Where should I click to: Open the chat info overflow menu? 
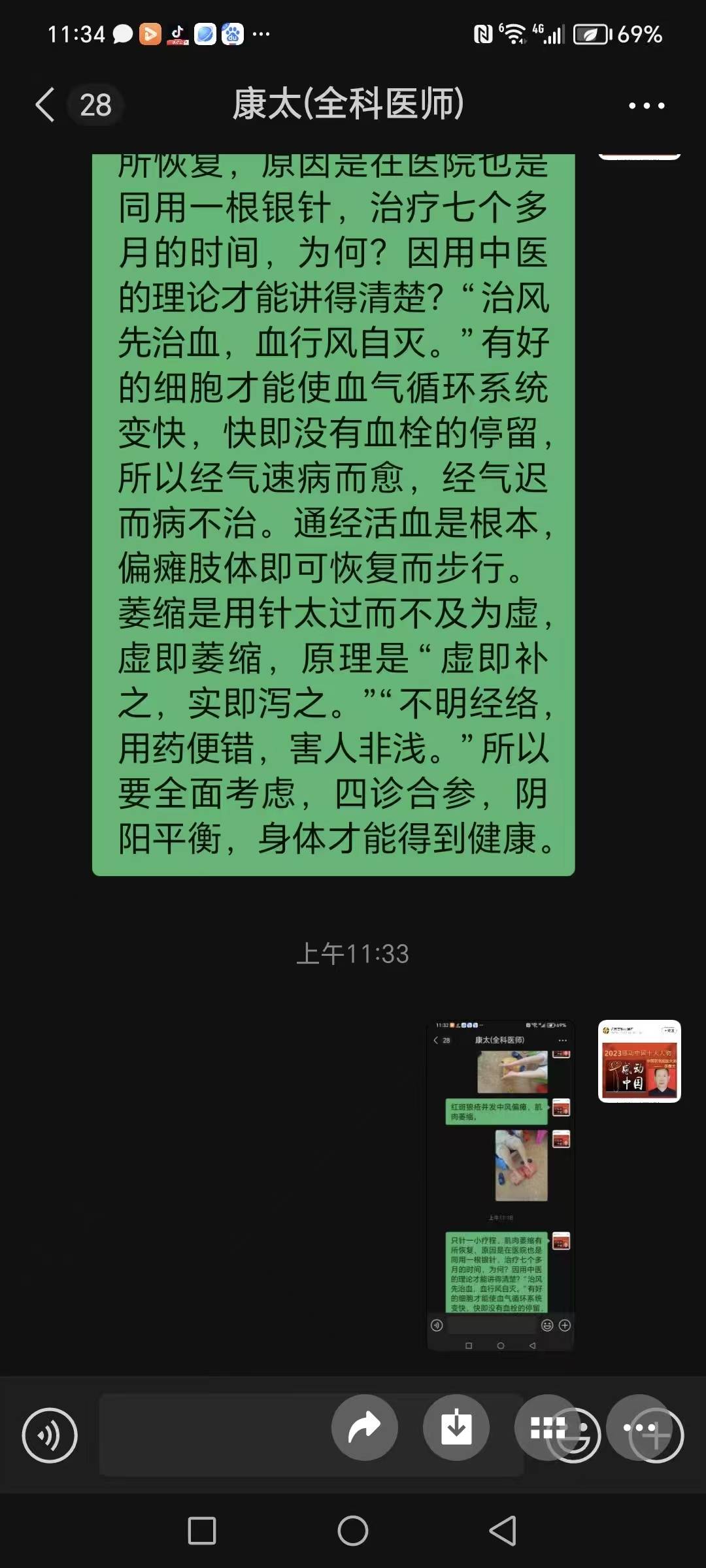pyautogui.click(x=646, y=105)
